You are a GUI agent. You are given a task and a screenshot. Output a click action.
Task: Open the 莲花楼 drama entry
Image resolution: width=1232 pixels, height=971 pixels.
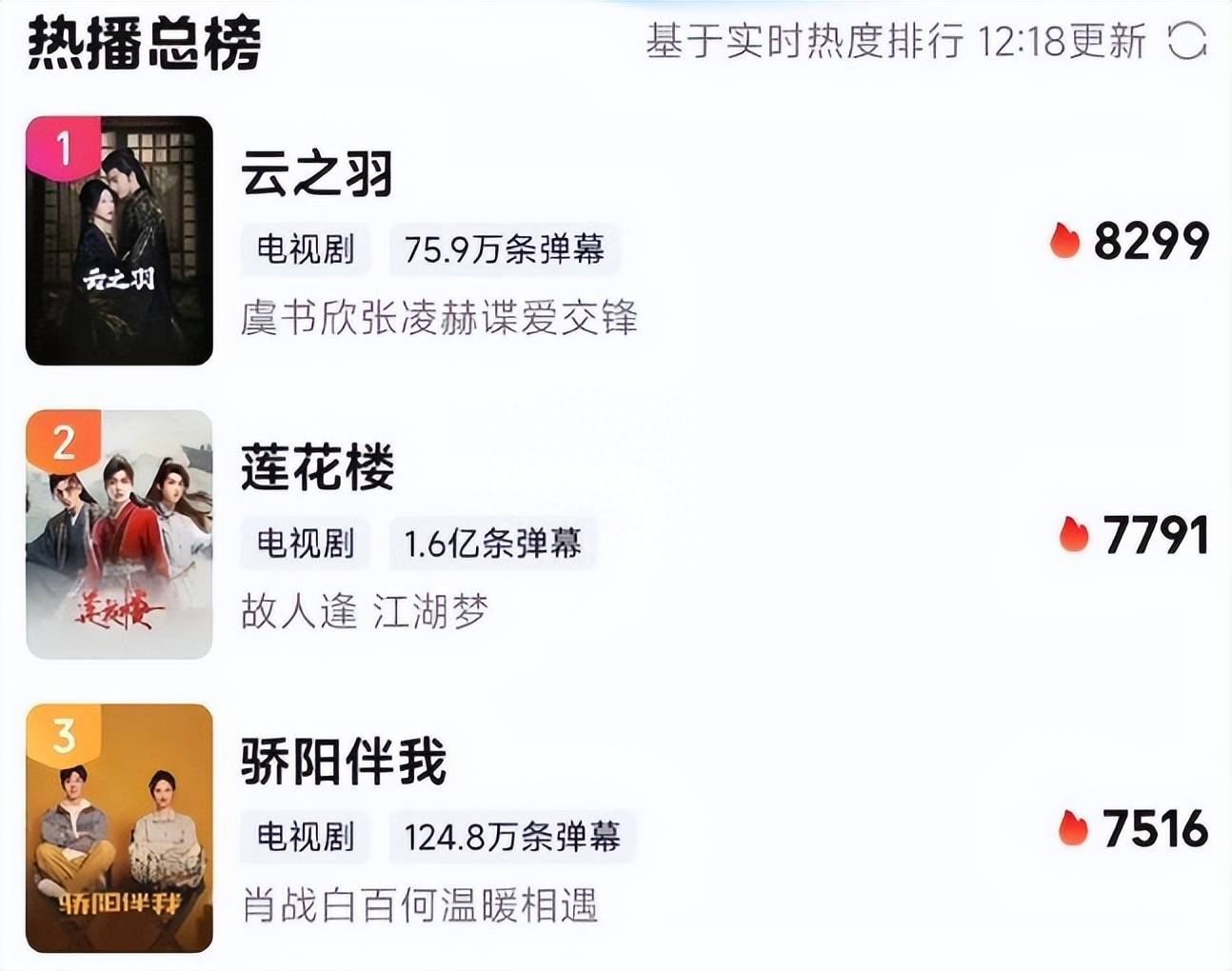click(317, 468)
